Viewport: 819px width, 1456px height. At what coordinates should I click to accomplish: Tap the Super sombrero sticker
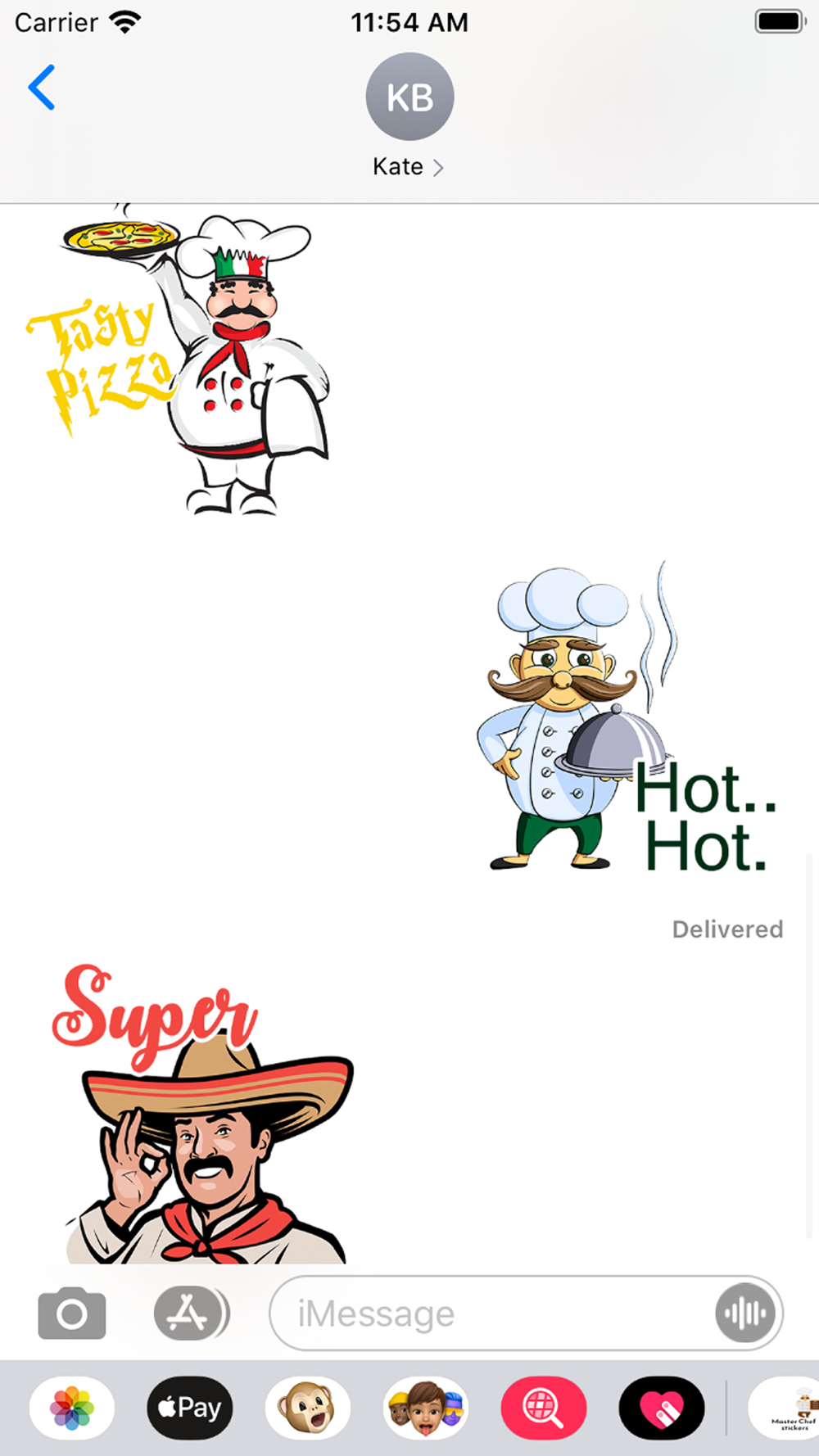click(203, 1114)
